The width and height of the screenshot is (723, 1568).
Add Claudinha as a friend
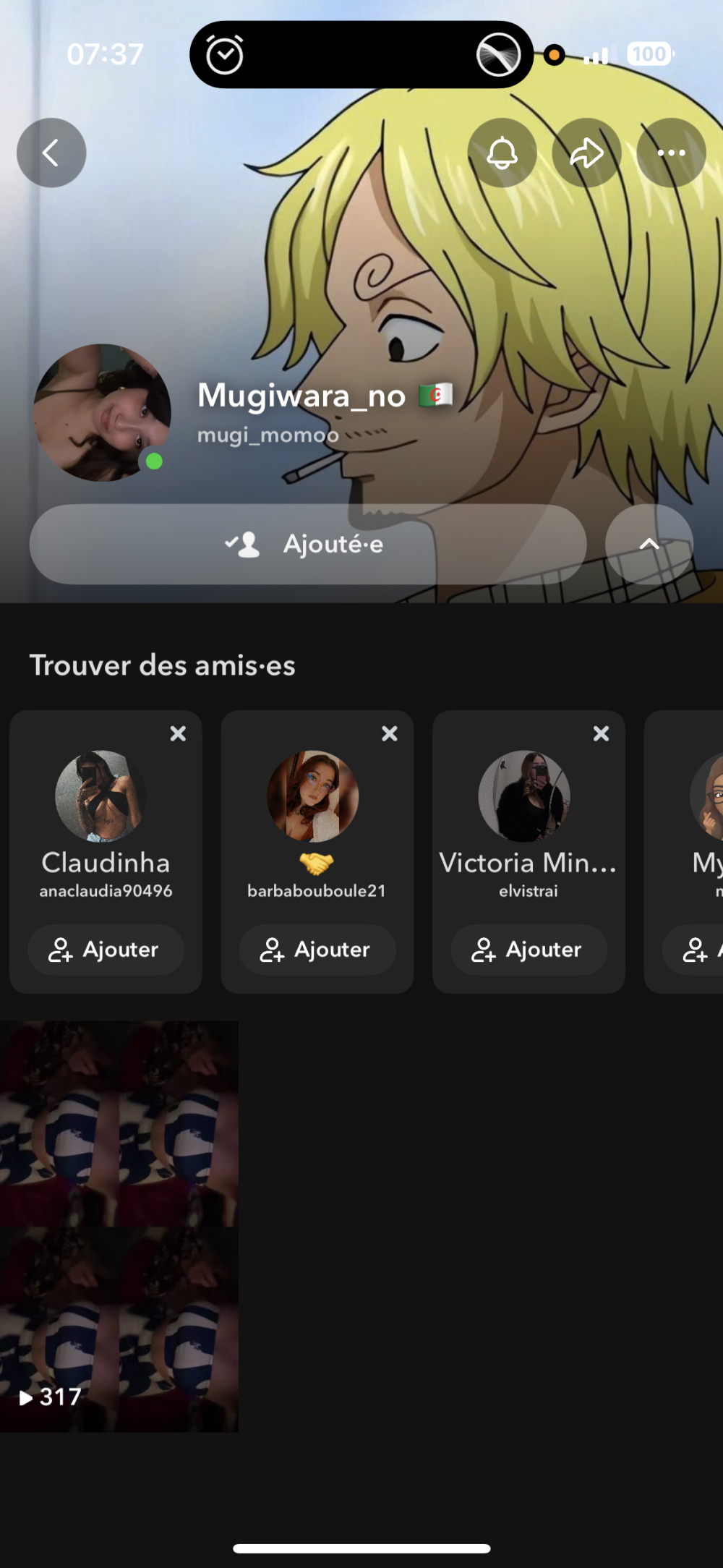pyautogui.click(x=106, y=950)
